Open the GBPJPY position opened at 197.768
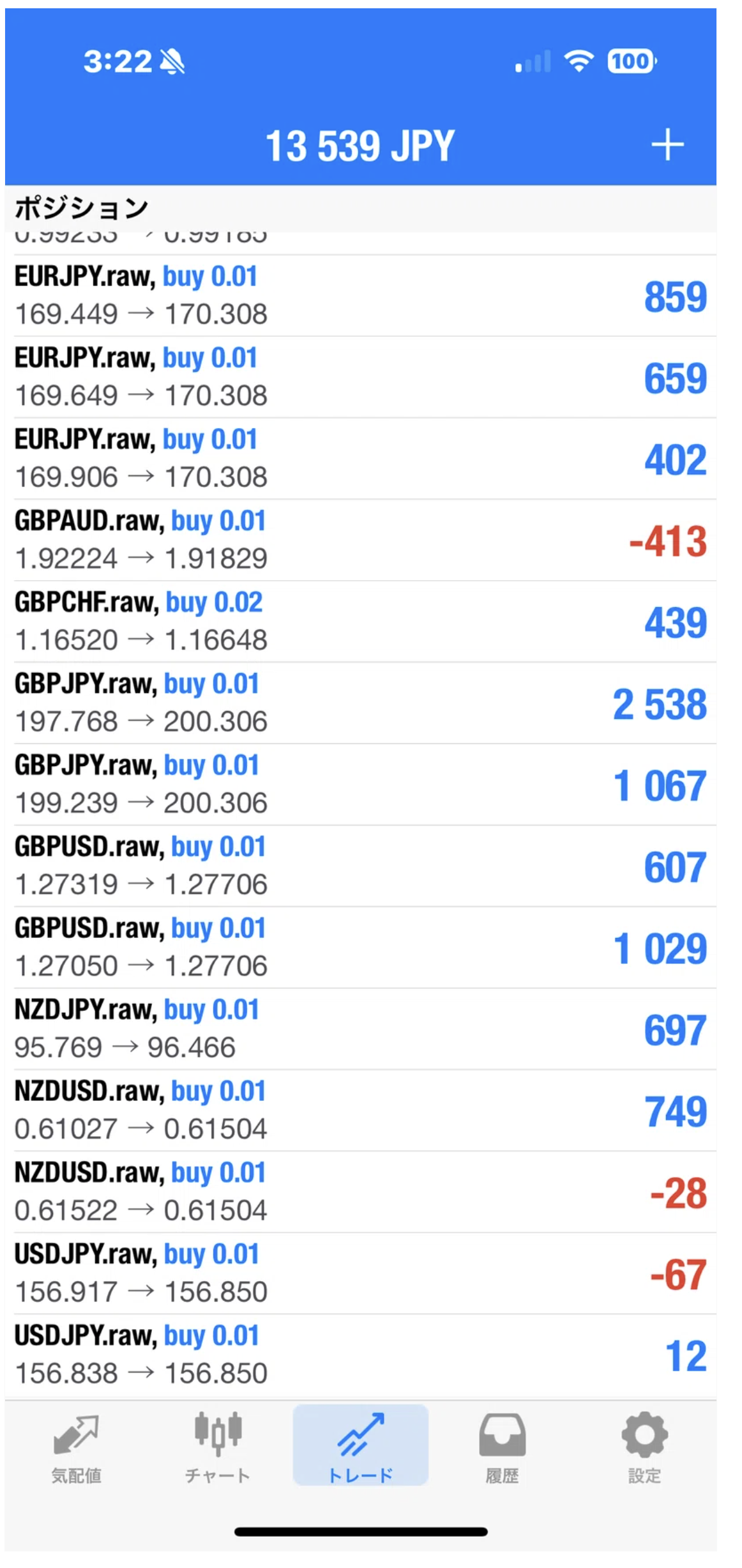 click(360, 703)
